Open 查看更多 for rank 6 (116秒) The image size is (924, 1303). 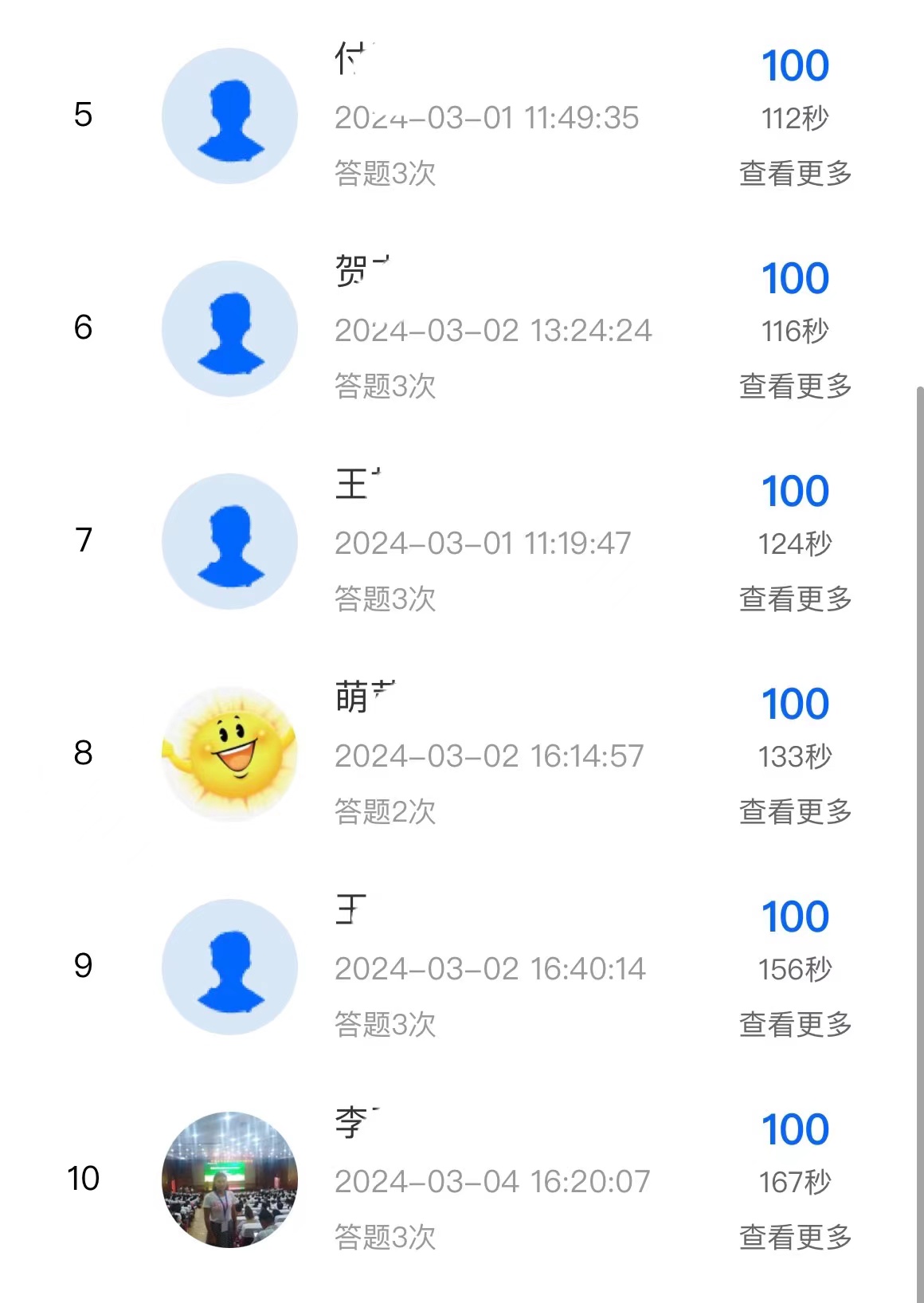point(795,386)
